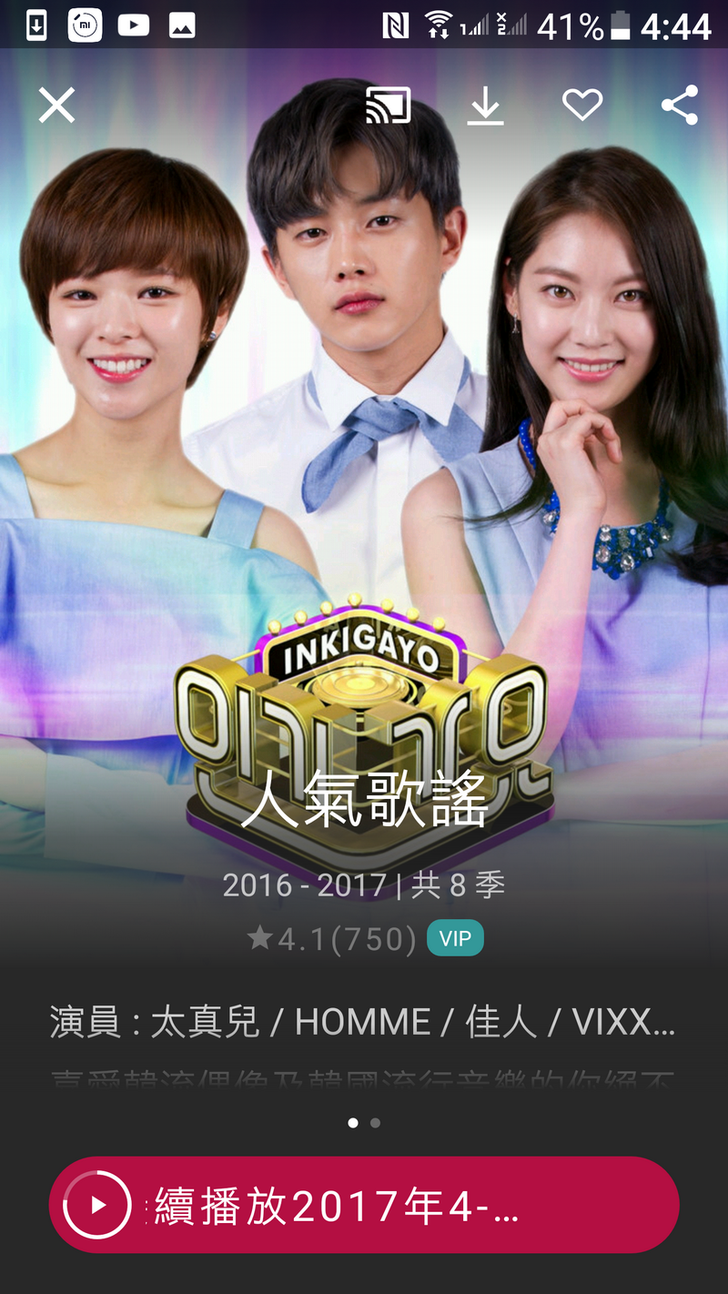Cast the show to a device
Viewport: 728px width, 1294px height.
pos(388,105)
